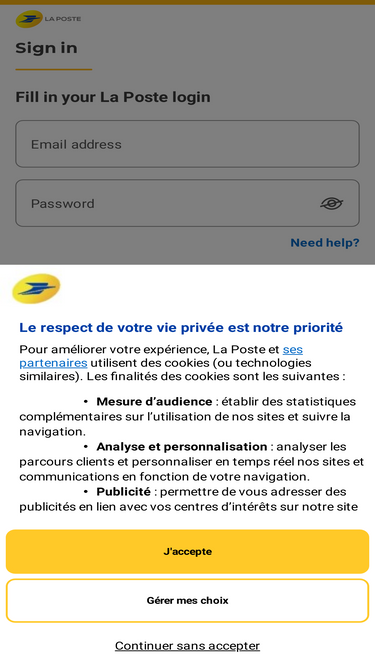Open the Need help? link
The height and width of the screenshot is (667, 375).
tap(325, 242)
